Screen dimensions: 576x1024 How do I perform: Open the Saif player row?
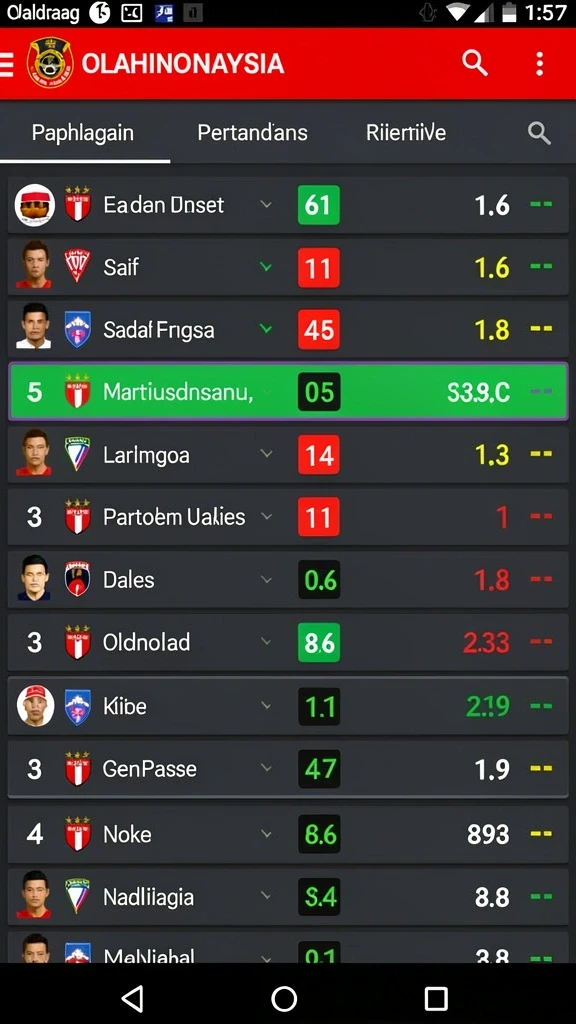288,267
